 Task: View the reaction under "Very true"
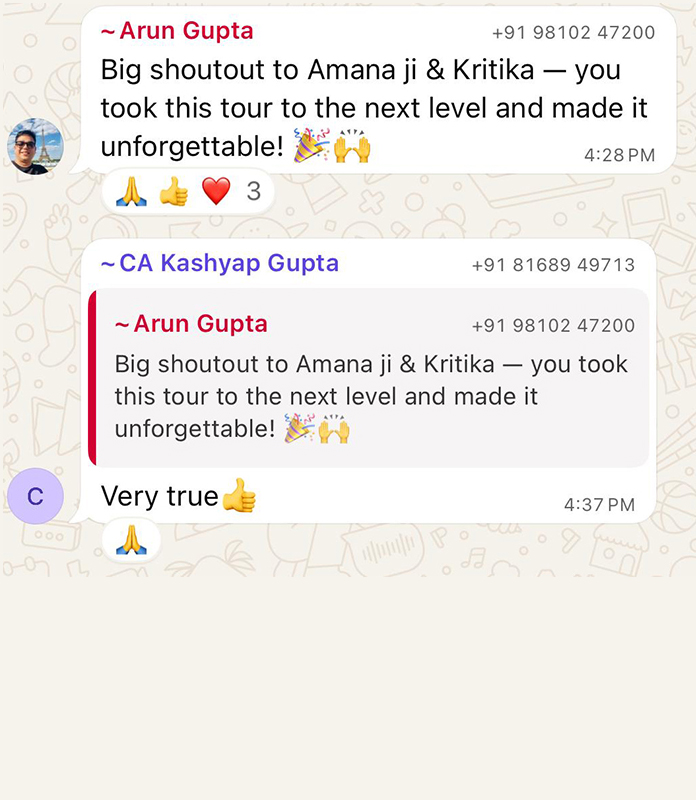point(131,541)
